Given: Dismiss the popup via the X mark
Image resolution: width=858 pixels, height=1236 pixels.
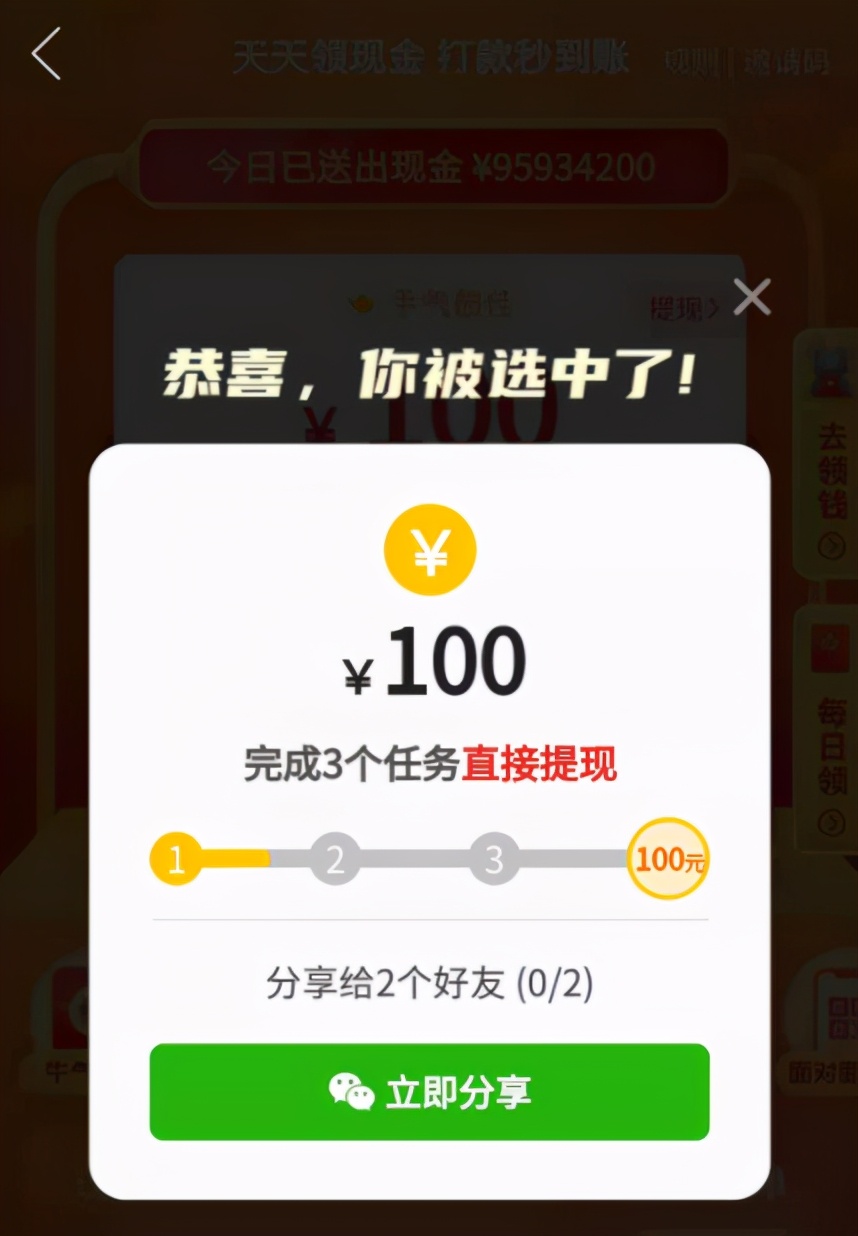Looking at the screenshot, I should [x=751, y=297].
